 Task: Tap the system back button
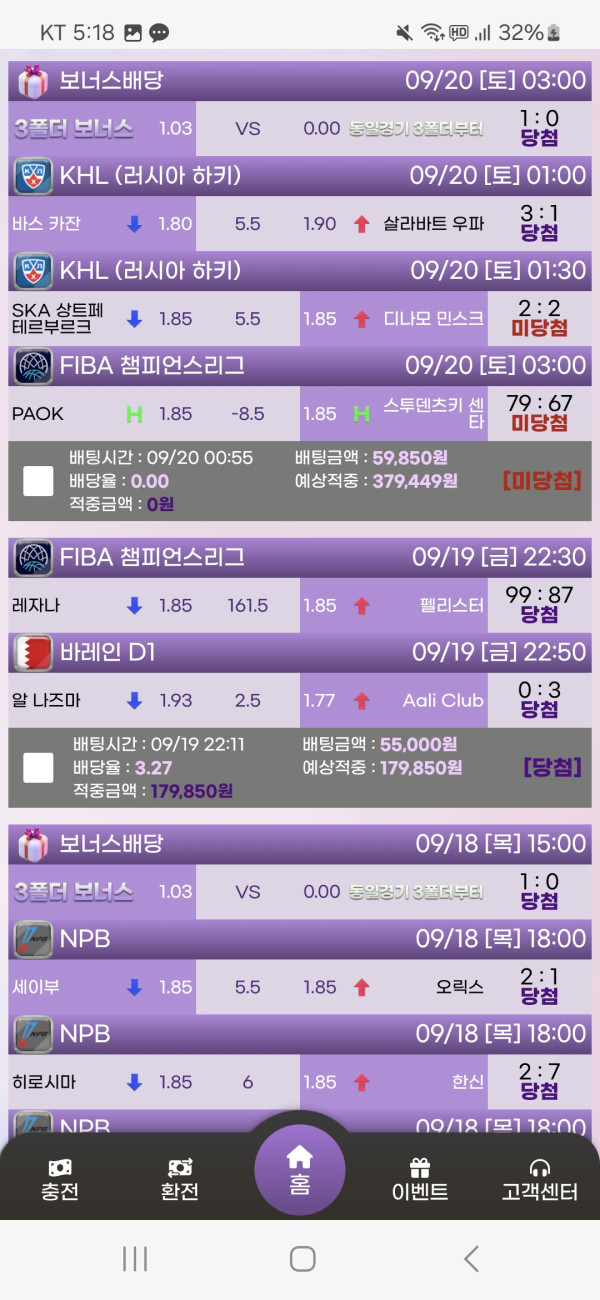(x=471, y=1259)
